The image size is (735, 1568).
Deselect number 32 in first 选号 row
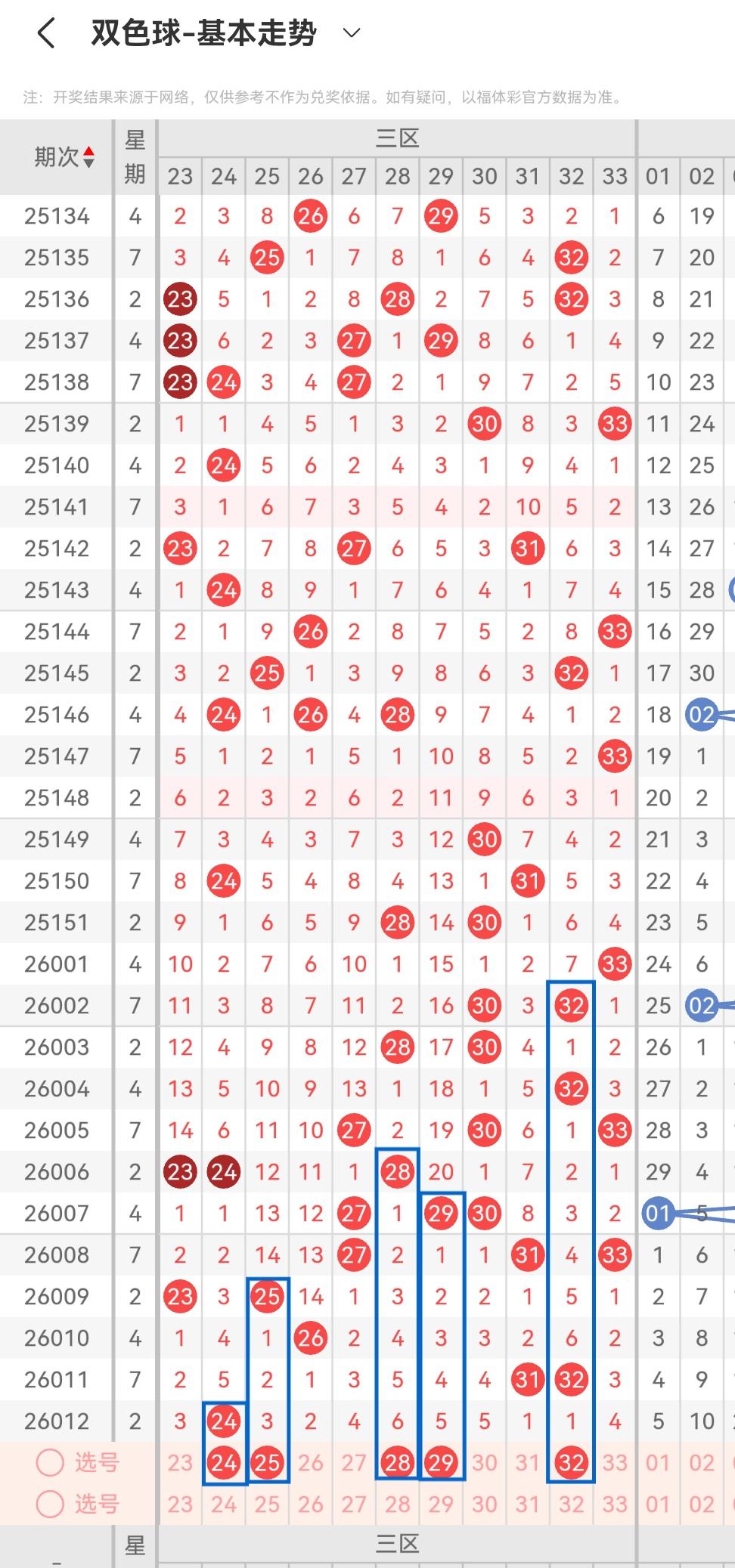(x=571, y=1463)
